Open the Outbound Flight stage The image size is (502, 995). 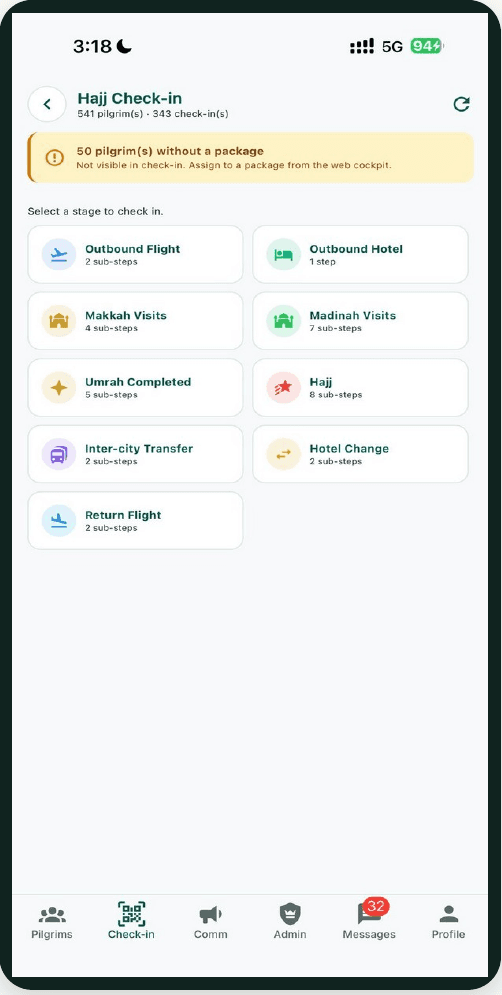click(x=135, y=254)
